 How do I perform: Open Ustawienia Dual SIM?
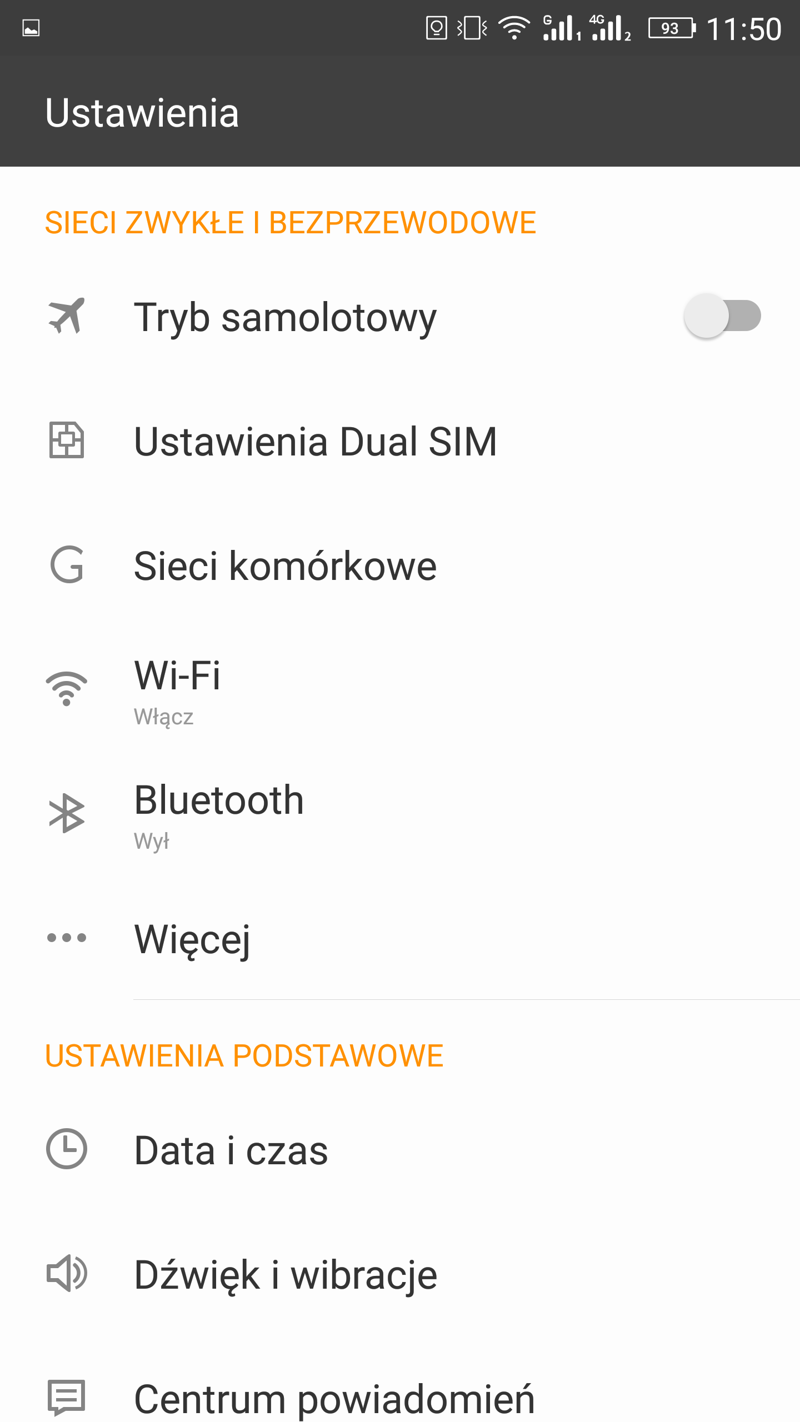coord(315,442)
